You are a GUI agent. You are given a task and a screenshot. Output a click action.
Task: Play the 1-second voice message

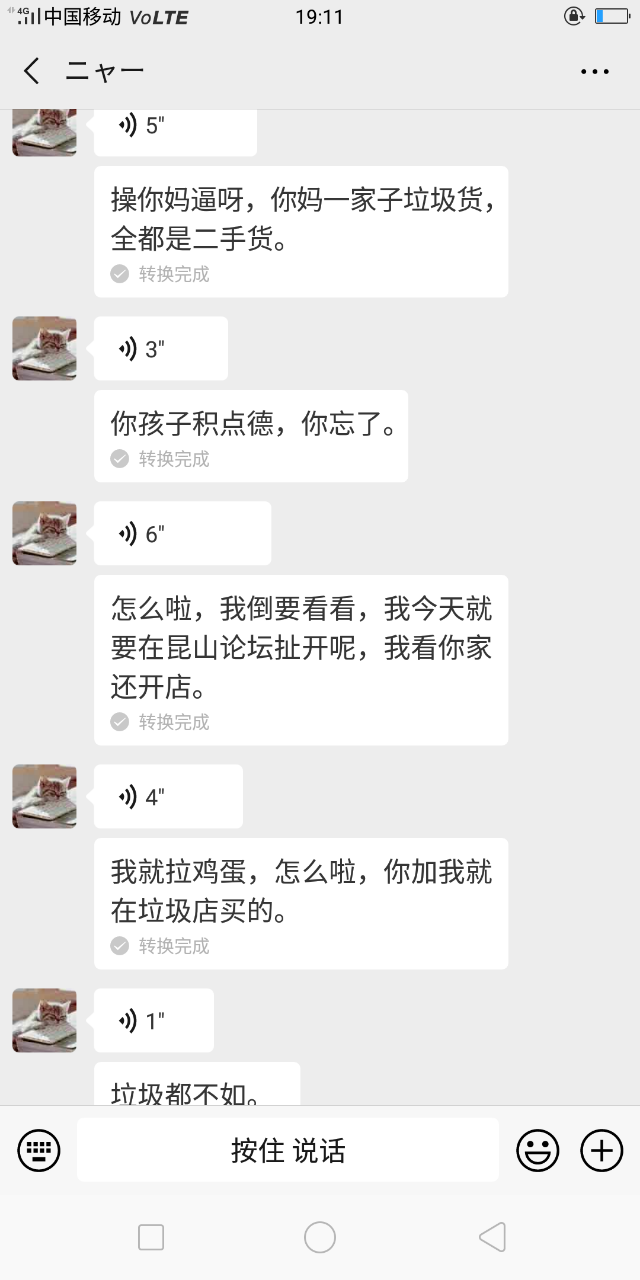[153, 1021]
